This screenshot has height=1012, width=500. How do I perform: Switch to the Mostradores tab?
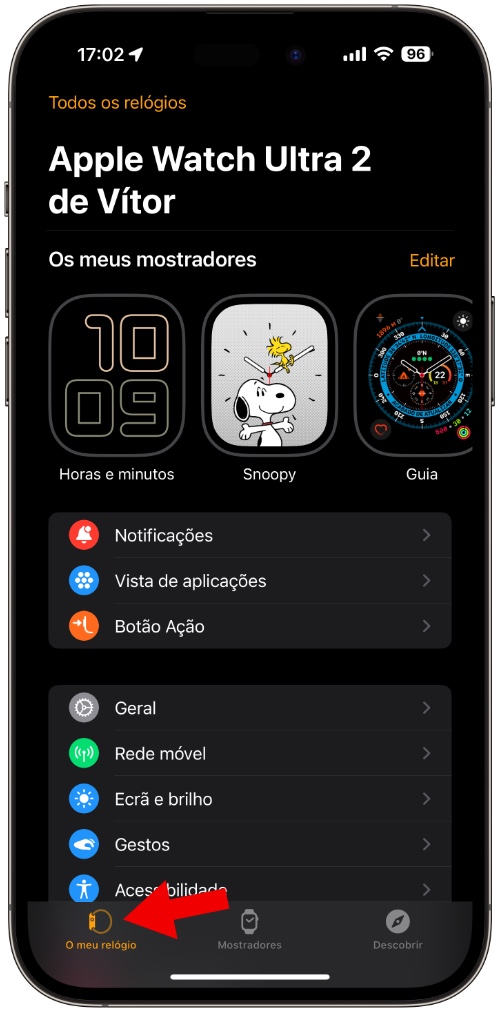(x=250, y=930)
